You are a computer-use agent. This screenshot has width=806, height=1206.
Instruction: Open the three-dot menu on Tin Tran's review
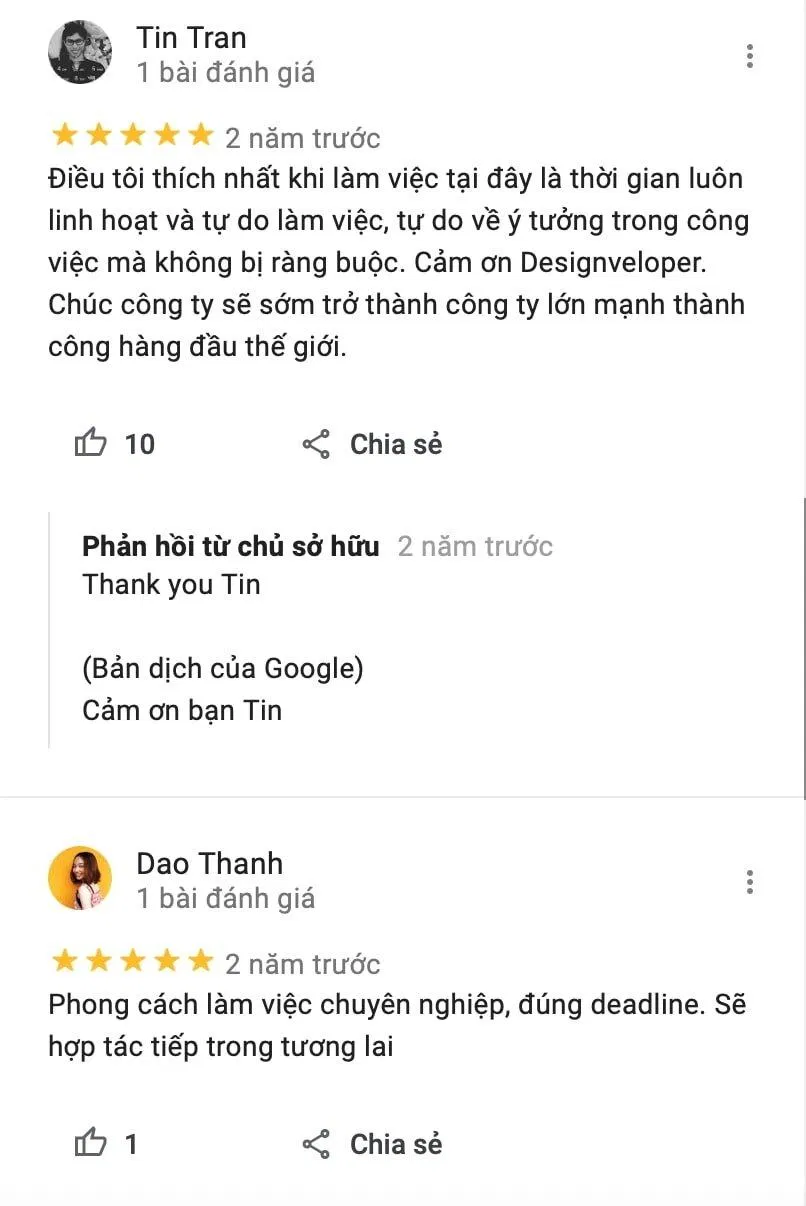(x=750, y=56)
